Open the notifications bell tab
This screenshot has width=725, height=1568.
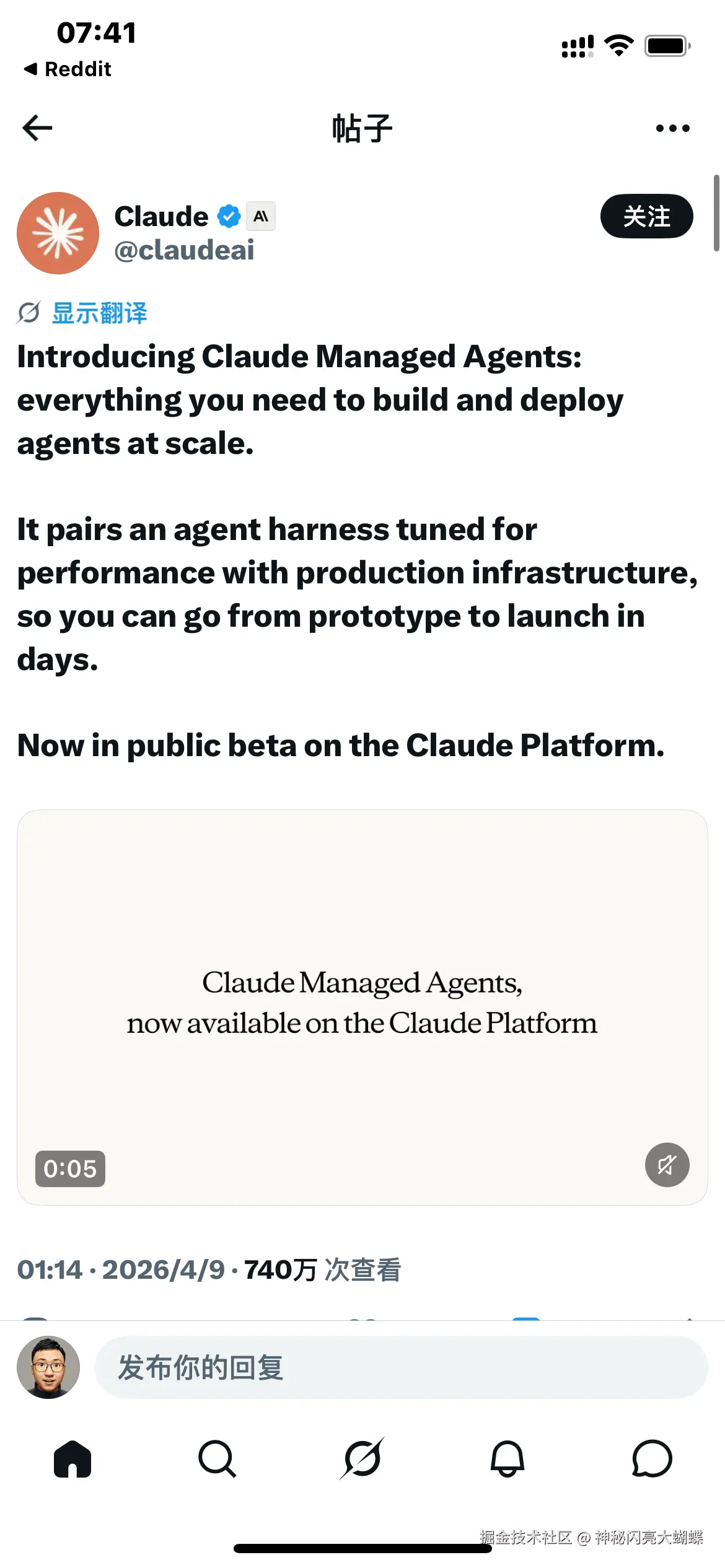[x=507, y=1459]
